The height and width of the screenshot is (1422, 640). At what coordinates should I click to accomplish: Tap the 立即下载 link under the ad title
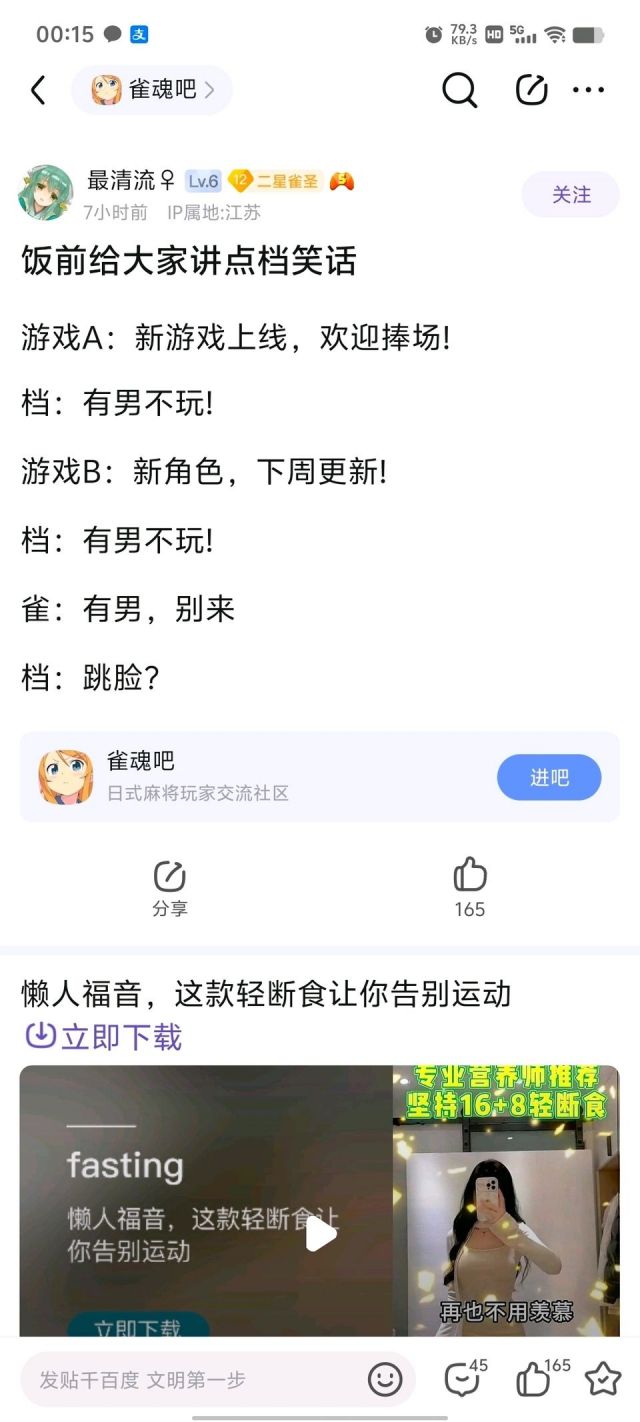coord(103,1037)
